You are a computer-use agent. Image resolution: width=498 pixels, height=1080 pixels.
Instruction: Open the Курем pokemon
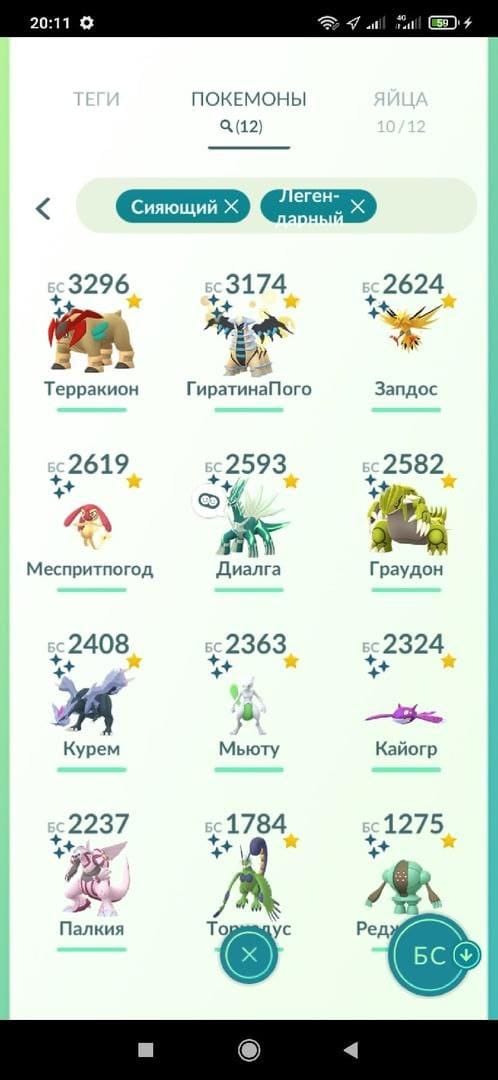92,701
